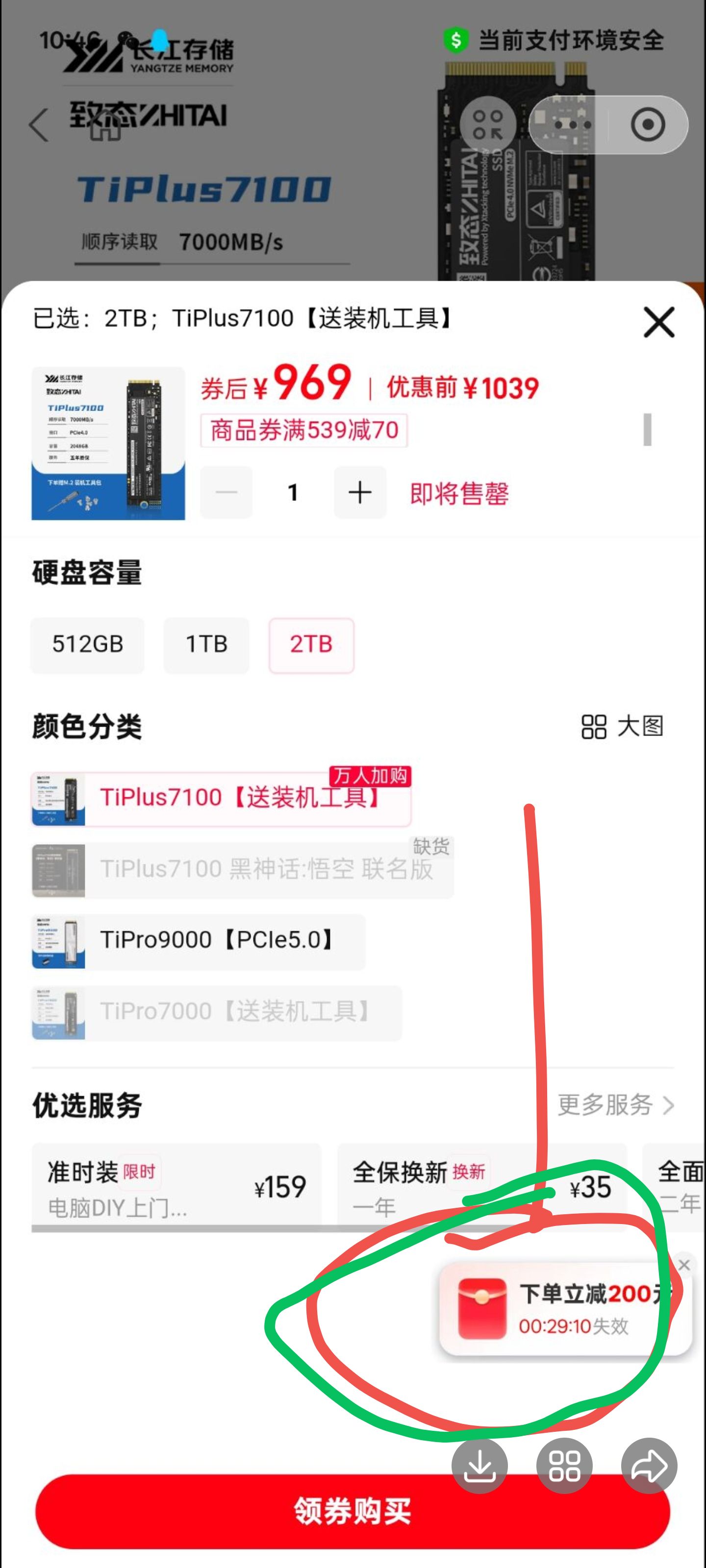The image size is (706, 1568).
Task: Dismiss the 下单立减200元 red packet popup
Action: pyautogui.click(x=683, y=1266)
